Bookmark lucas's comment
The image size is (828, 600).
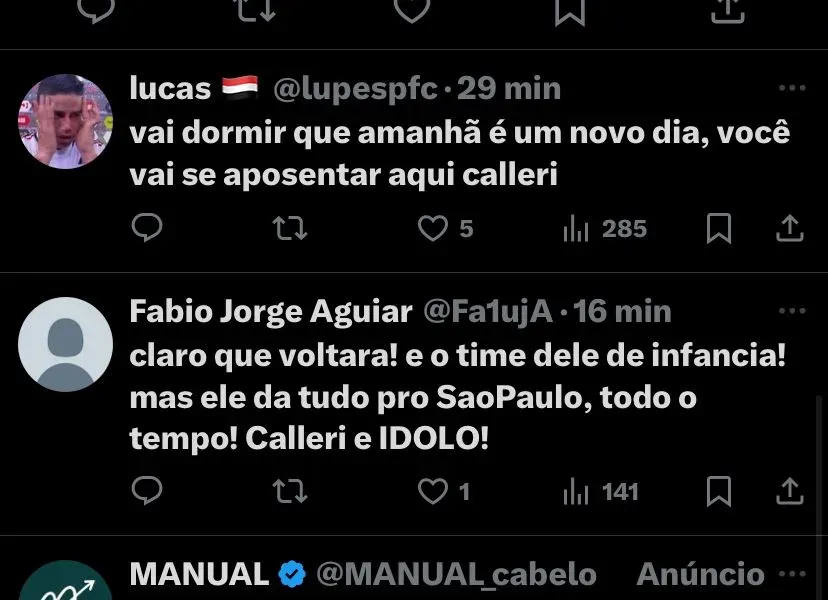(x=718, y=229)
